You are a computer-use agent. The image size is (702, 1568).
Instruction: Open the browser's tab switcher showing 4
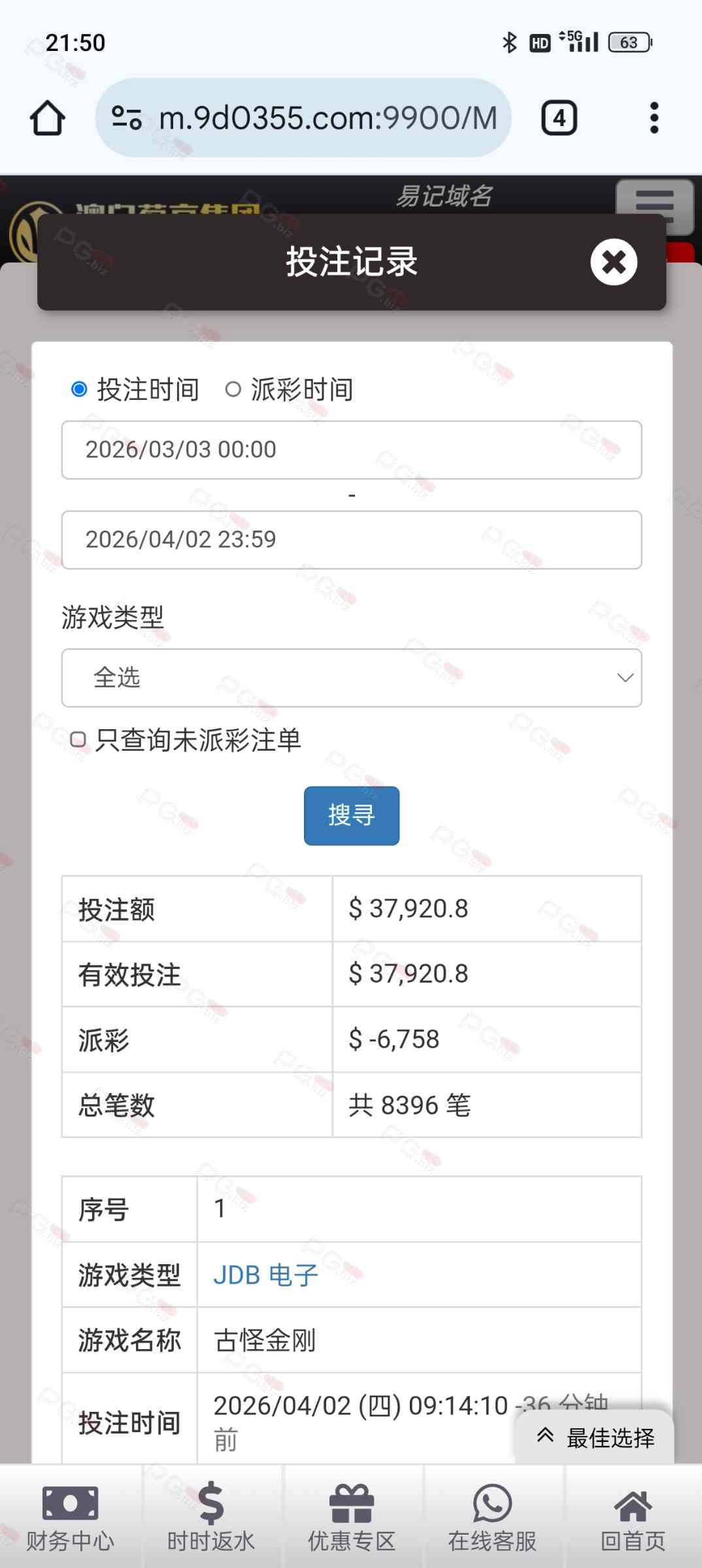559,118
